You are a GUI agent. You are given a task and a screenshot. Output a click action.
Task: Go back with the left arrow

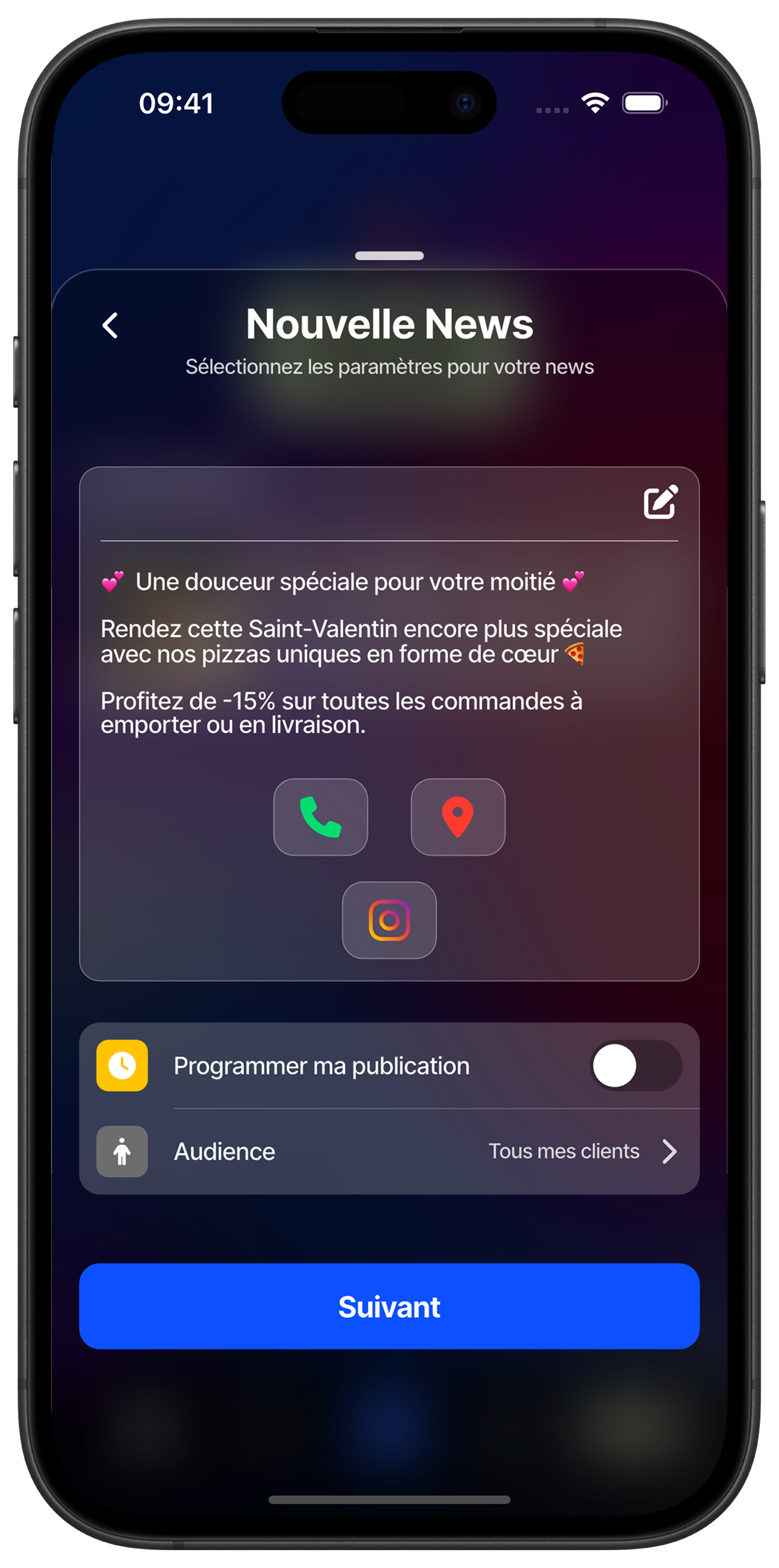coord(110,326)
